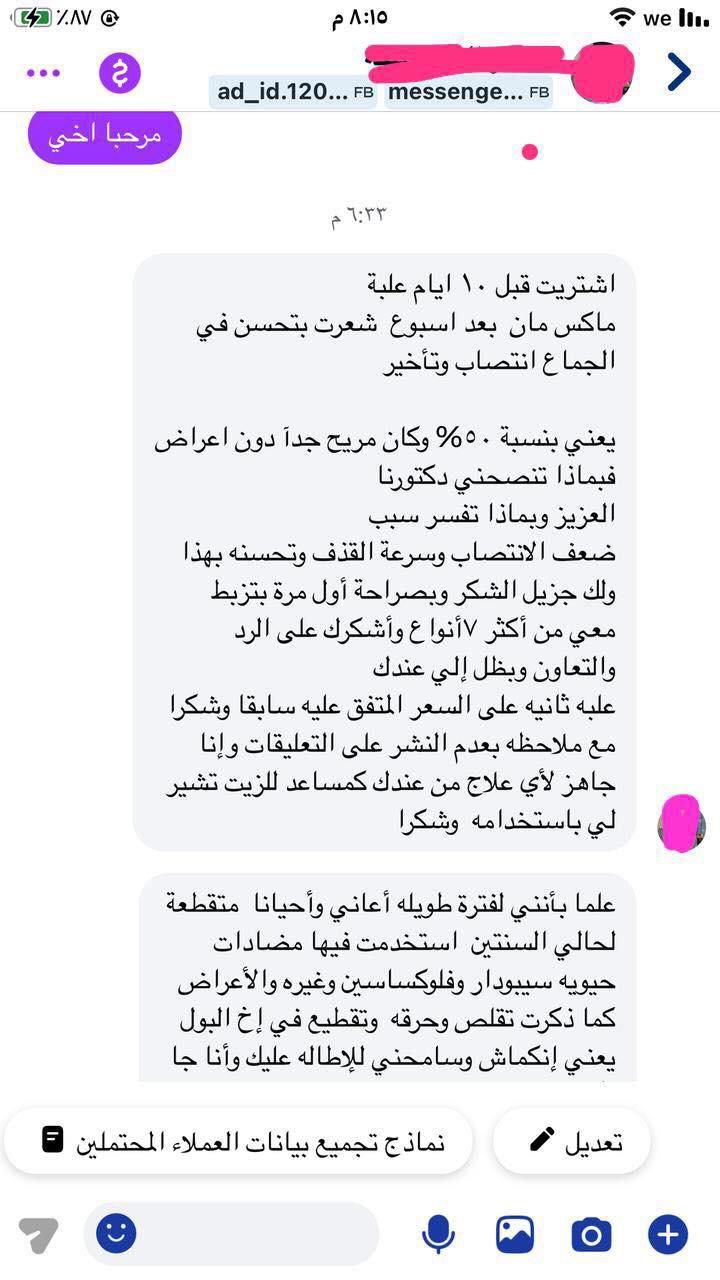The image size is (720, 1280).
Task: Open the ad_id.120 FB label chip
Action: [x=296, y=93]
